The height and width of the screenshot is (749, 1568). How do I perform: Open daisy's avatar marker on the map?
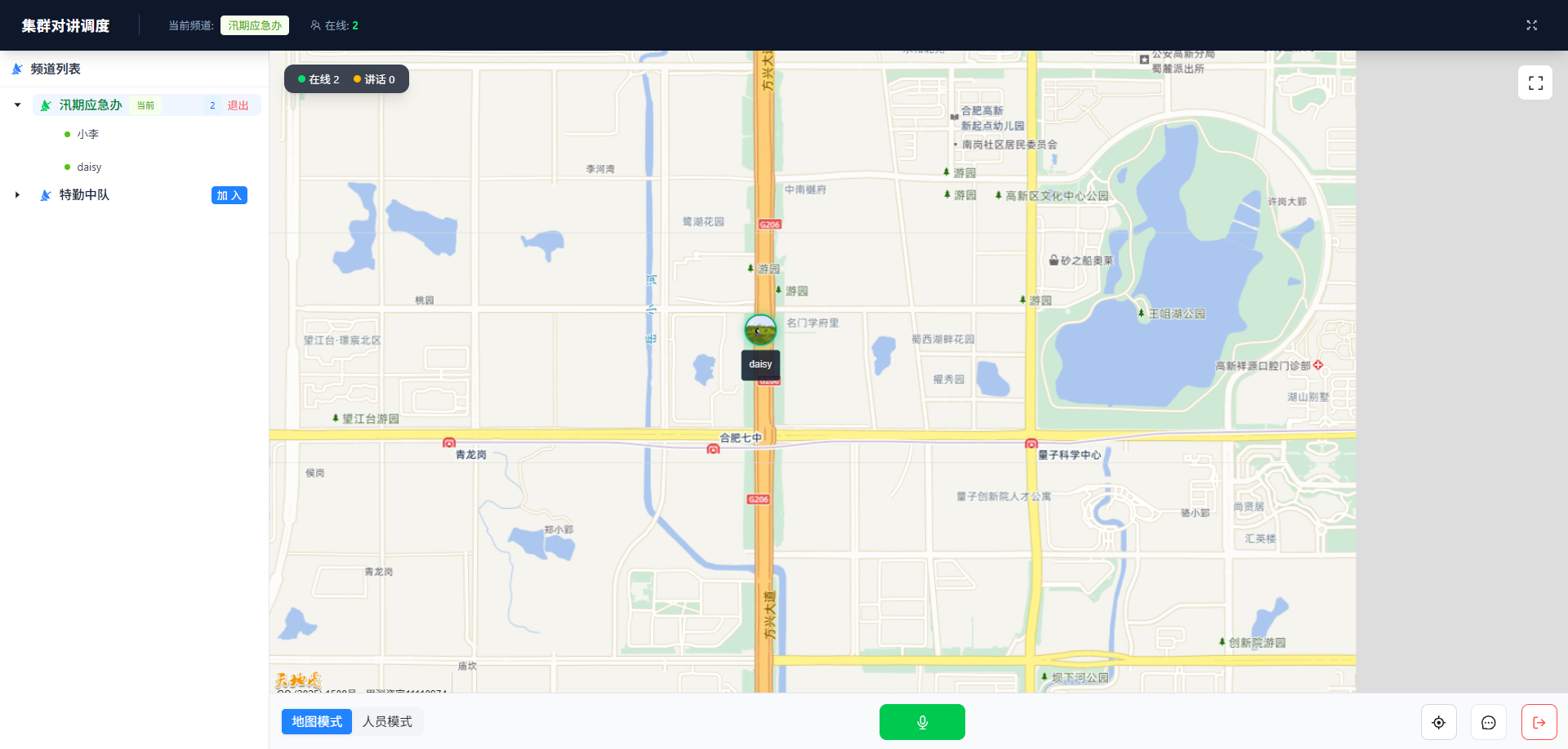(x=760, y=331)
